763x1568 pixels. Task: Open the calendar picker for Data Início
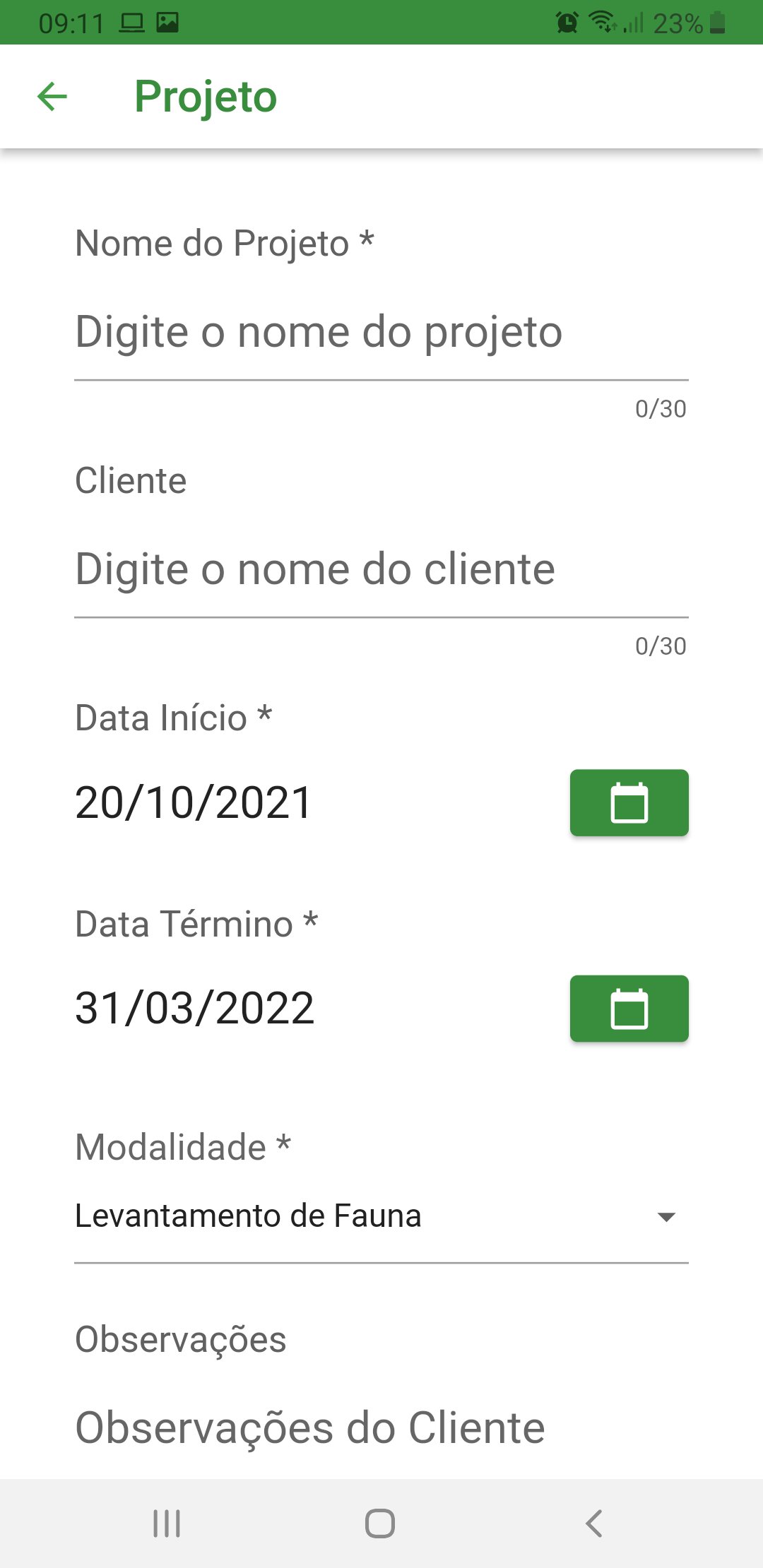[629, 802]
